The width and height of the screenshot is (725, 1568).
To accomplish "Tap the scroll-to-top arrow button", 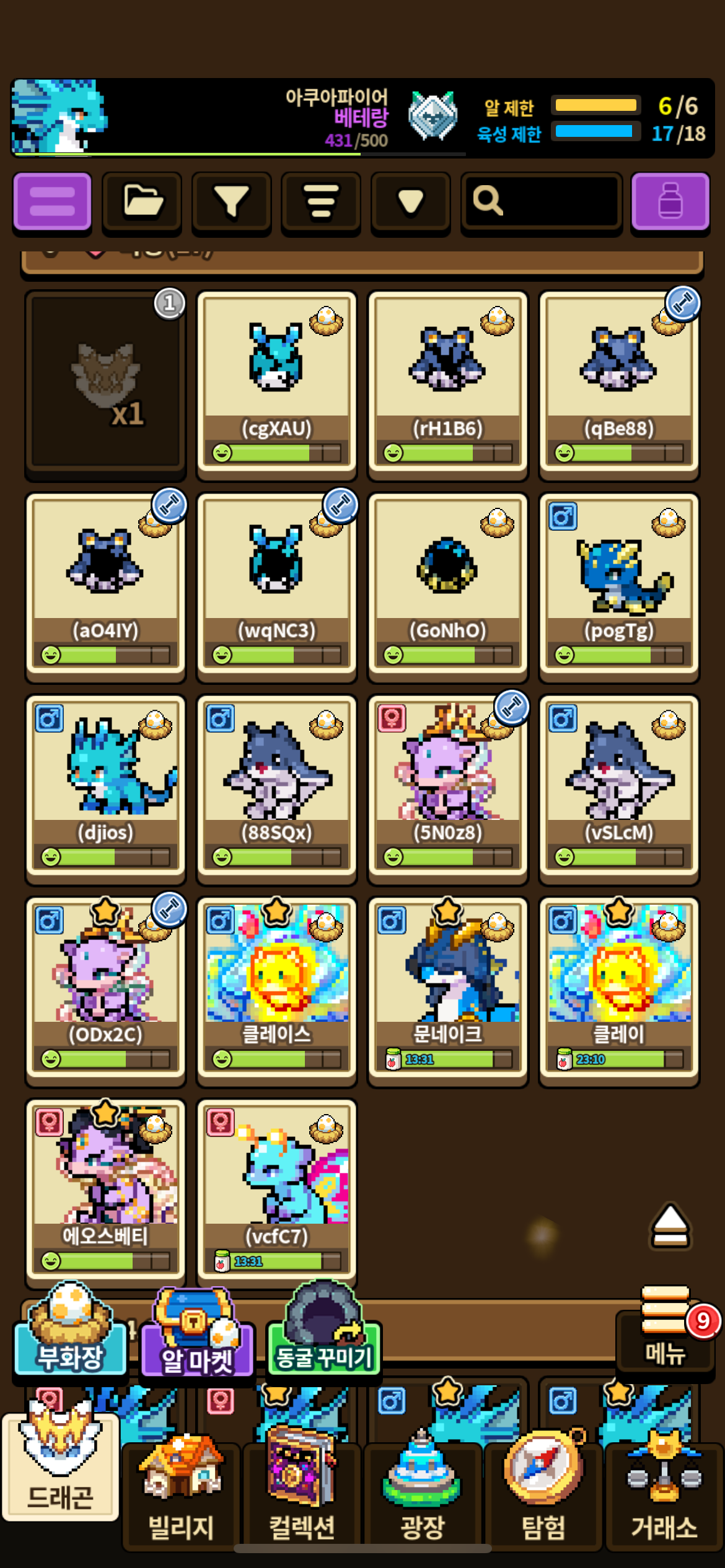I will (x=670, y=1226).
